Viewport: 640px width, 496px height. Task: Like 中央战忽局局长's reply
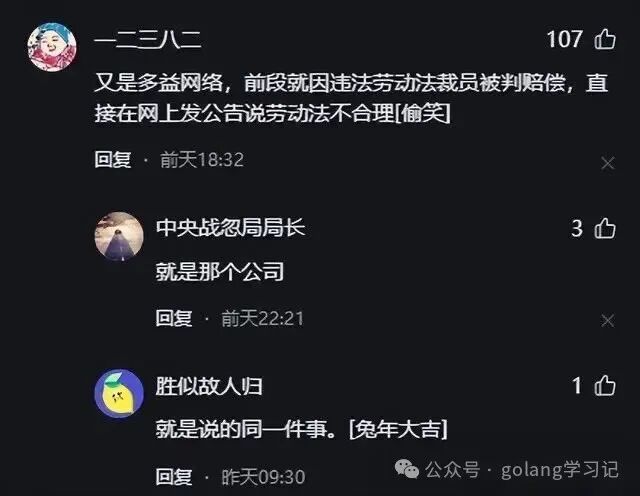click(605, 229)
